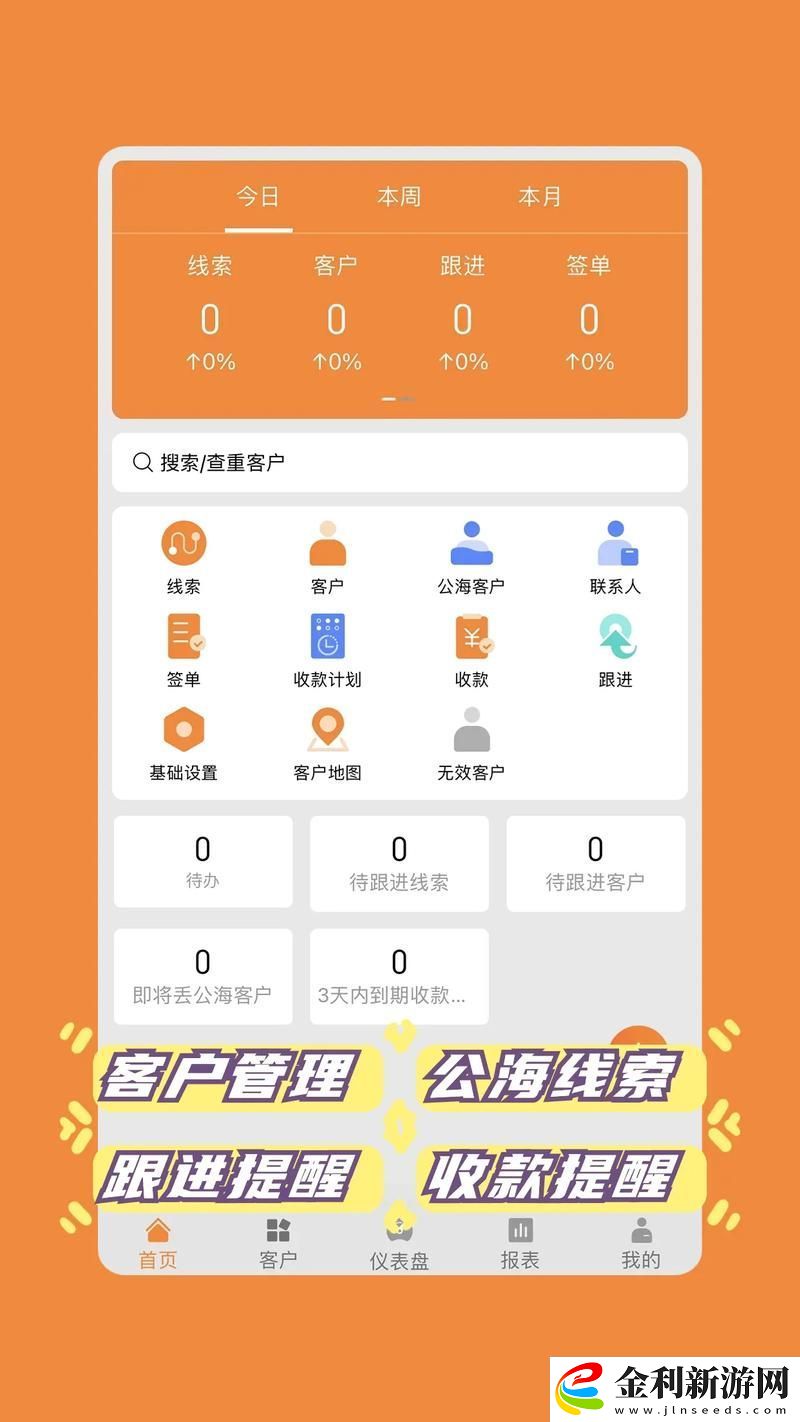Viewport: 800px width, 1422px height.
Task: Switch to the 本周 tab
Action: click(400, 198)
